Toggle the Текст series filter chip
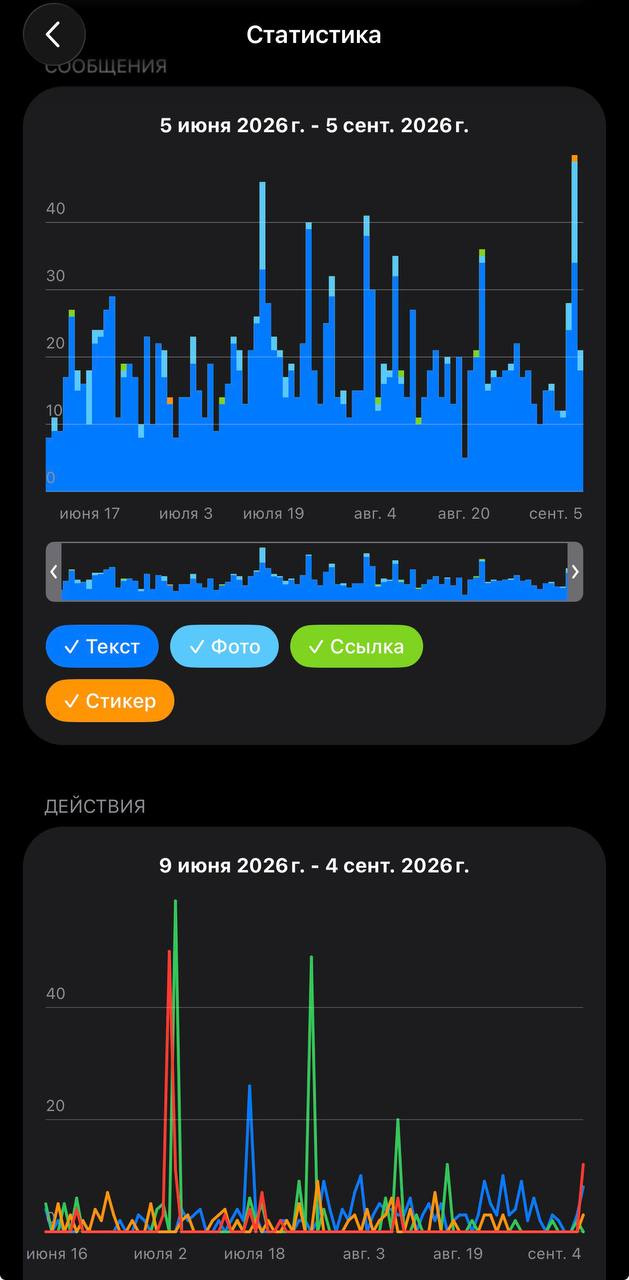Viewport: 629px width, 1280px height. pos(102,647)
